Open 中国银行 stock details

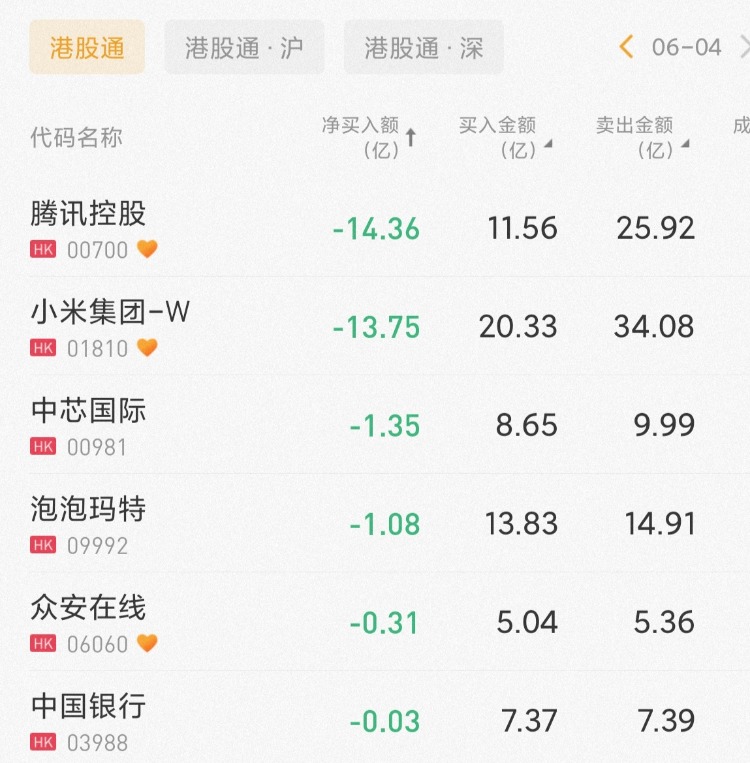pos(88,706)
